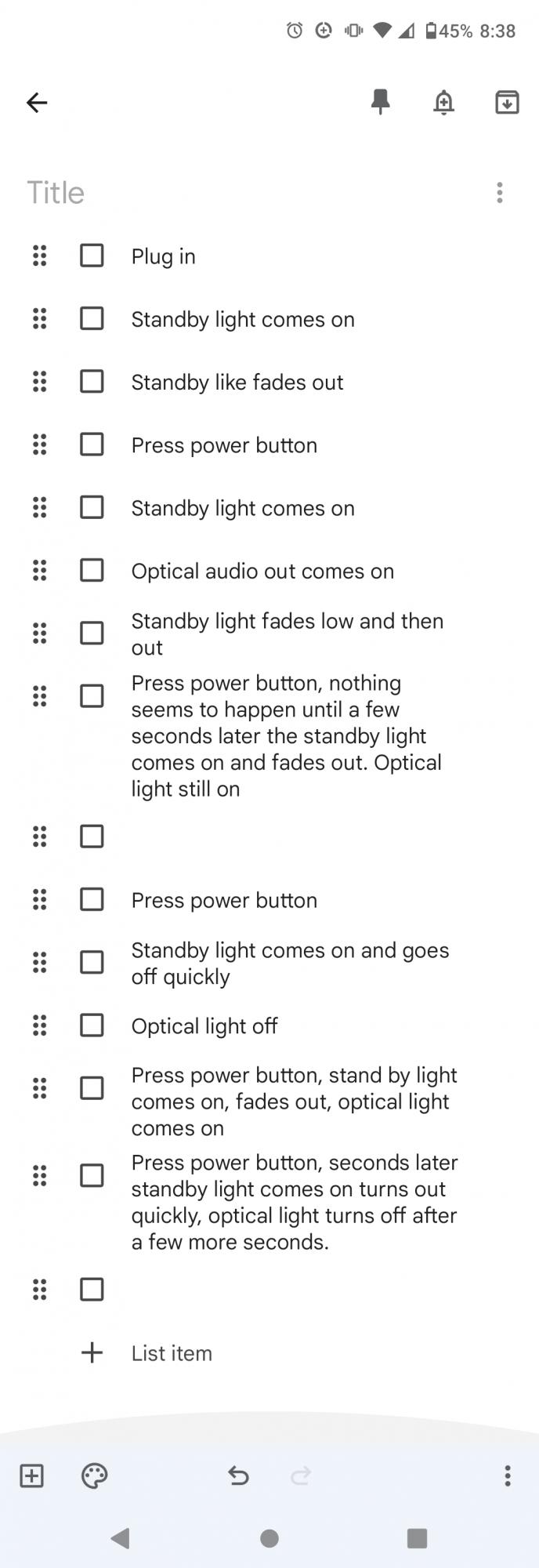Open the add attachment menu

31,1476
